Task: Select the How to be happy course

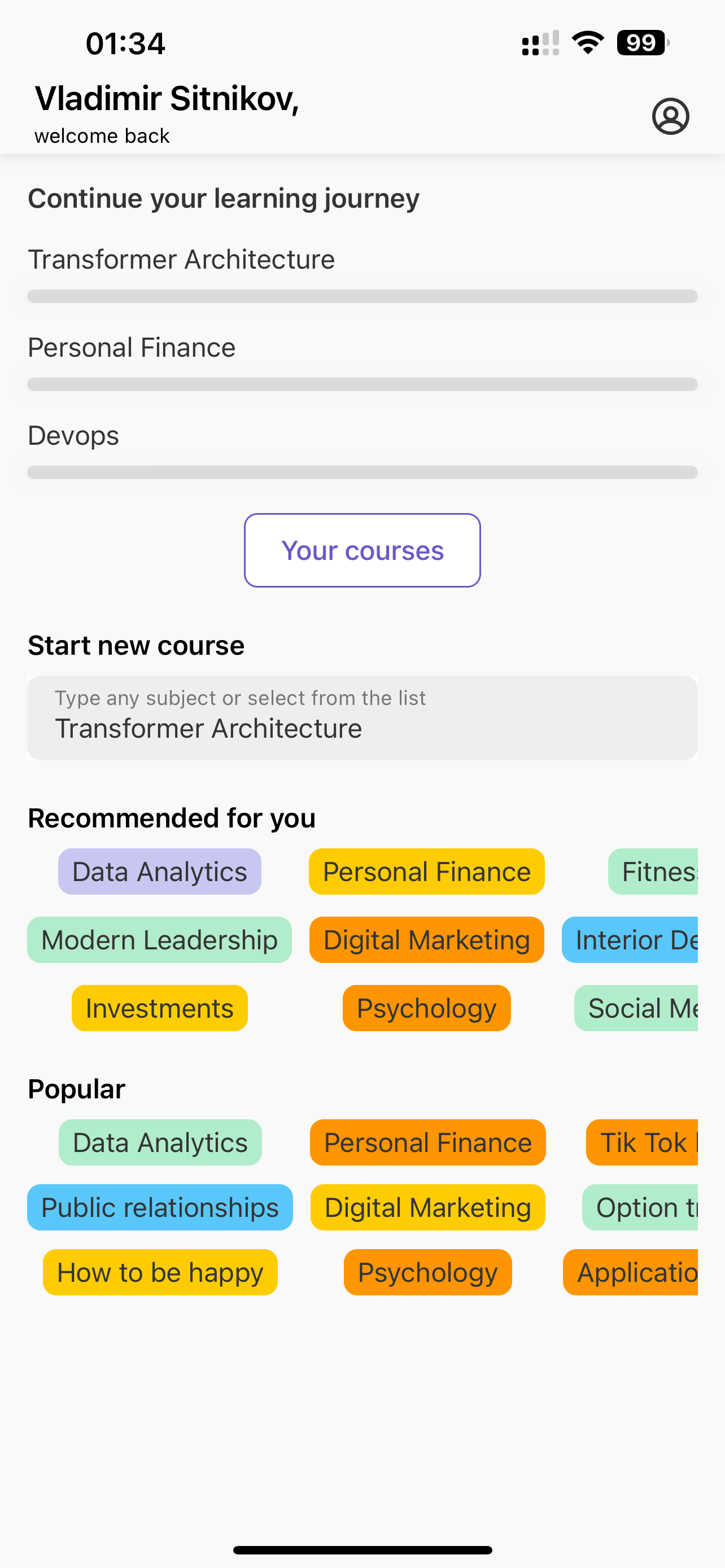Action: pos(160,1272)
